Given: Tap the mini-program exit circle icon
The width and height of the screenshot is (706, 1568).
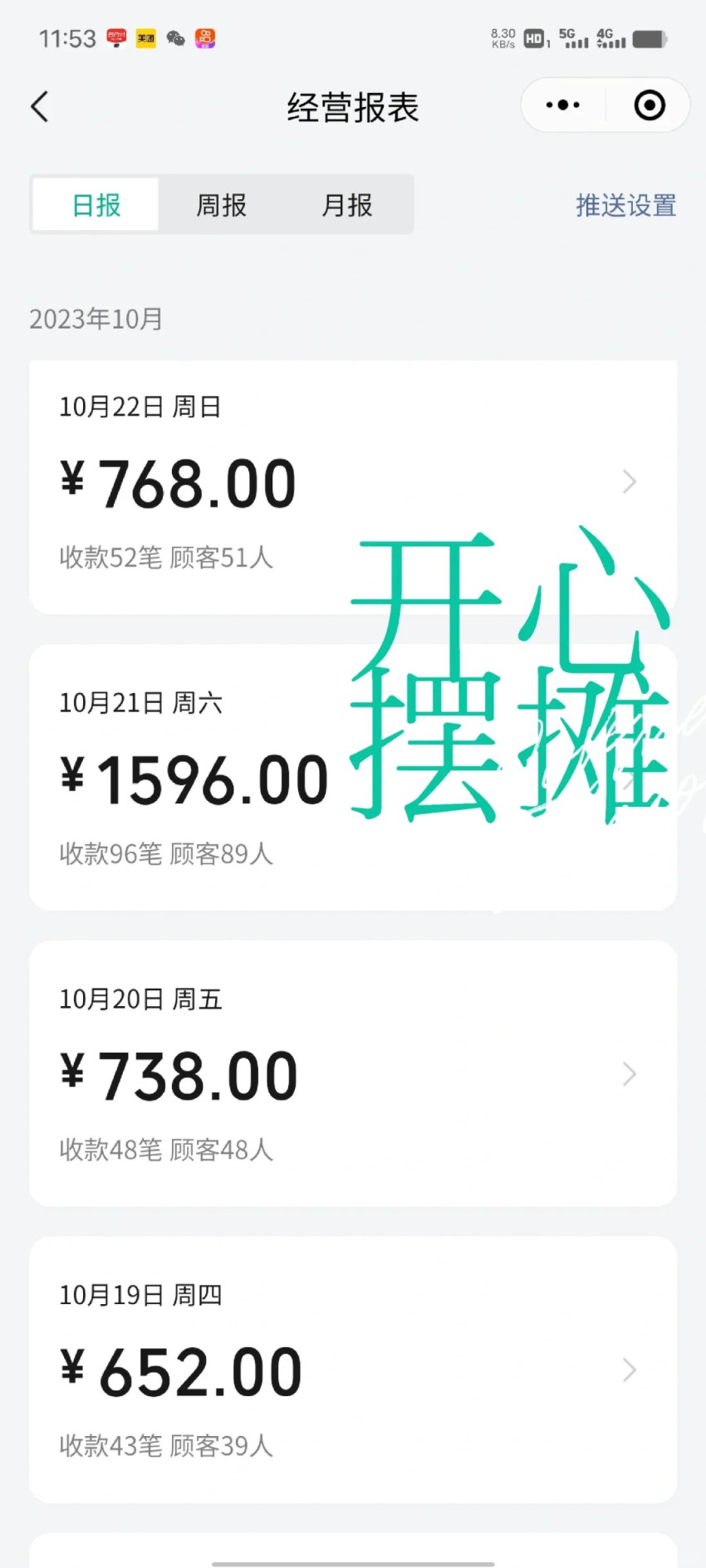Looking at the screenshot, I should pos(649,105).
